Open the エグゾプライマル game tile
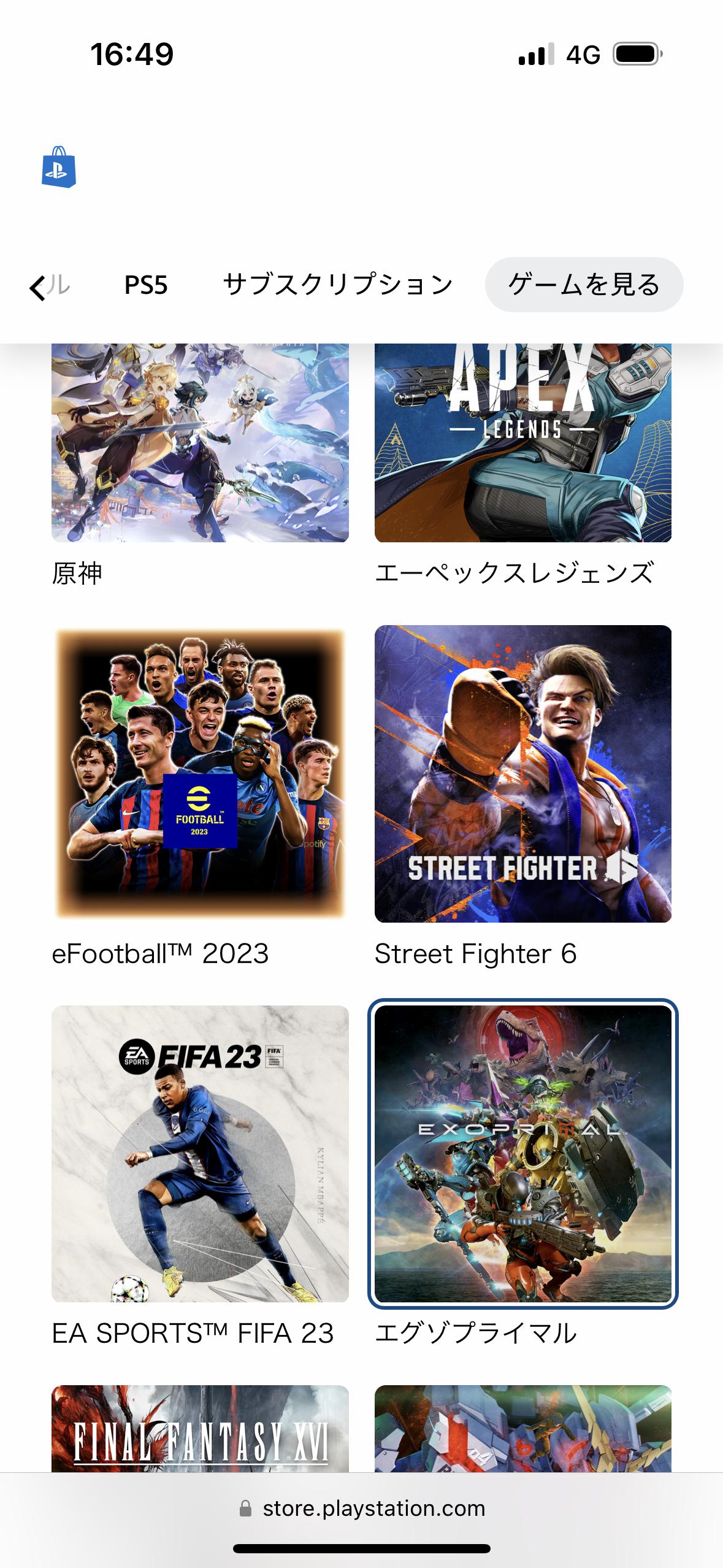723x1568 pixels. tap(522, 1153)
